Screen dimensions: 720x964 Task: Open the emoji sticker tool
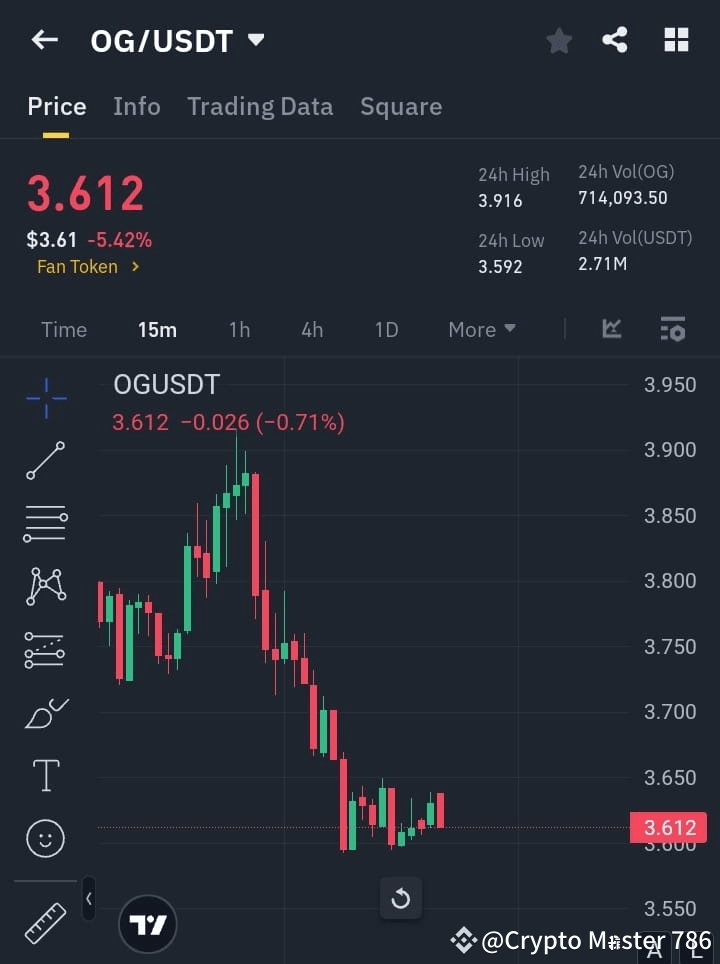click(x=44, y=838)
